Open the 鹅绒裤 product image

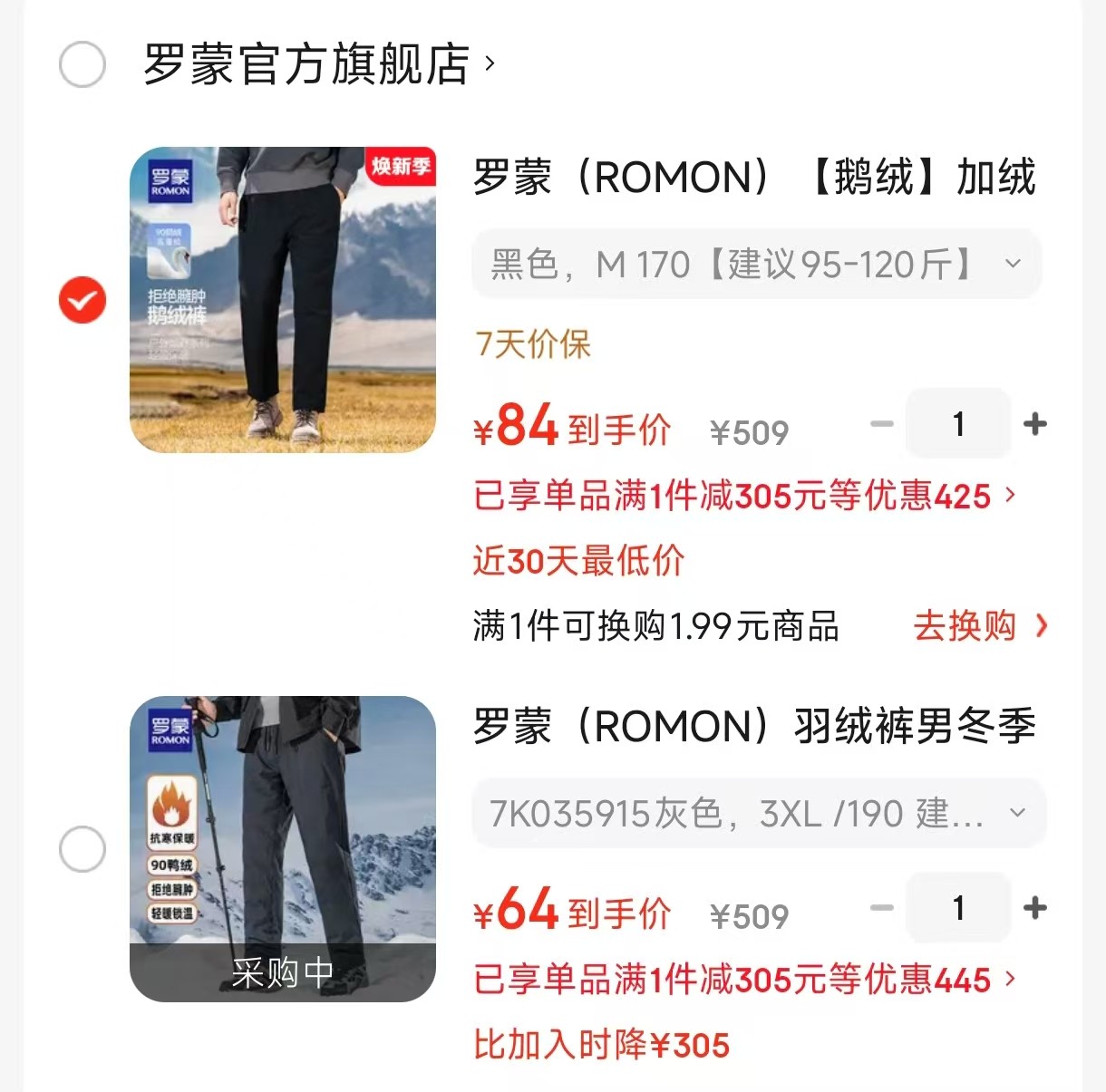pos(283,300)
